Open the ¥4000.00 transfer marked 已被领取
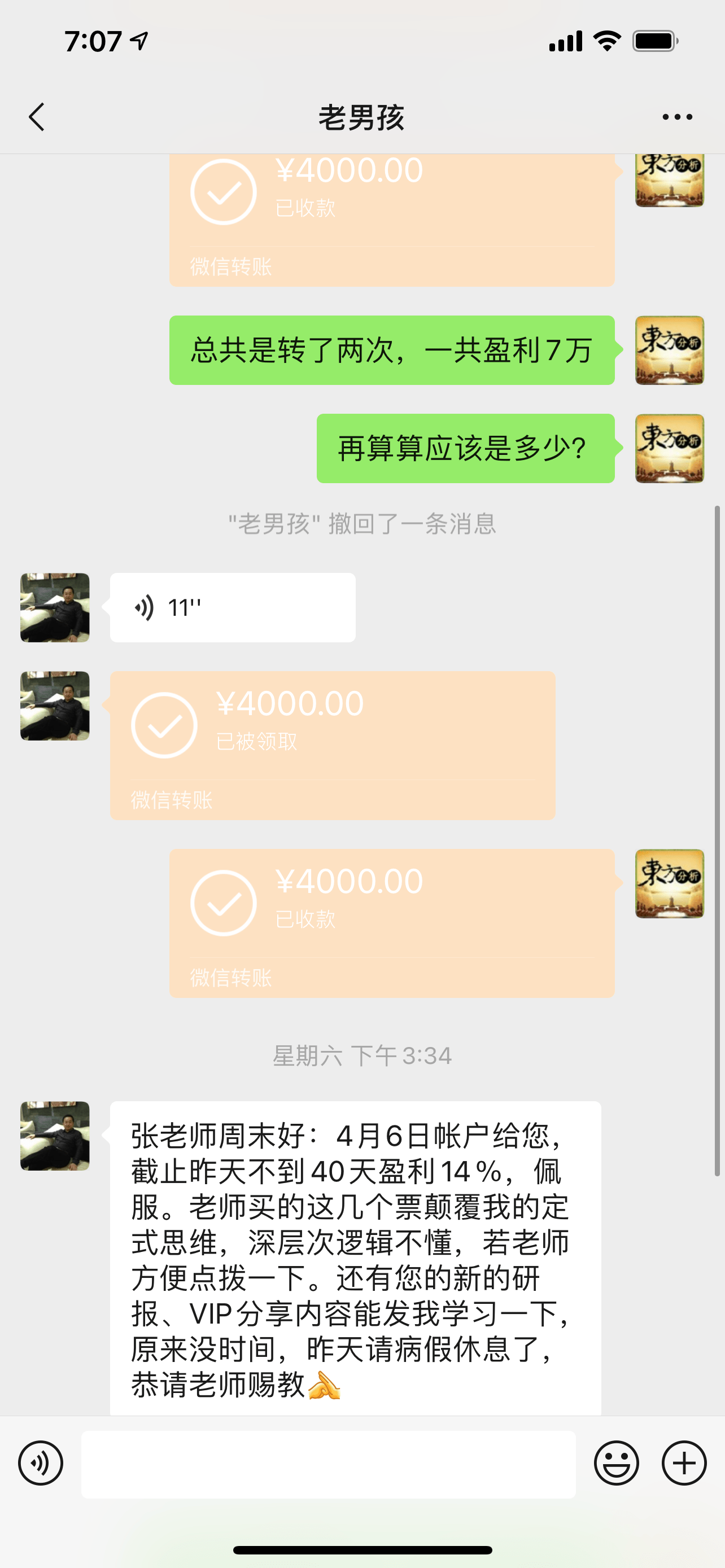The image size is (725, 1568). tap(333, 745)
